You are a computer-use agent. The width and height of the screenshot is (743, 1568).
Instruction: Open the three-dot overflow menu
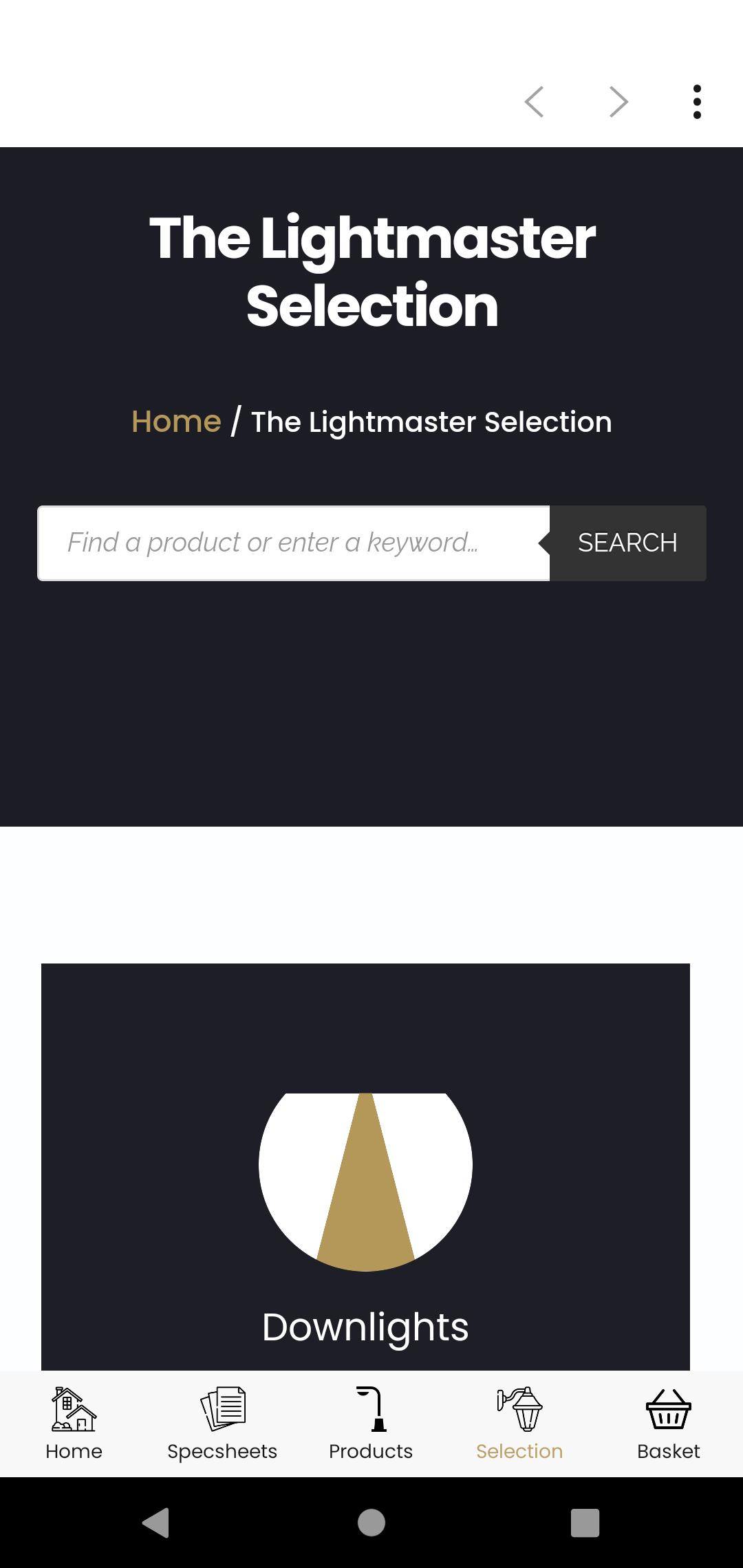point(697,102)
